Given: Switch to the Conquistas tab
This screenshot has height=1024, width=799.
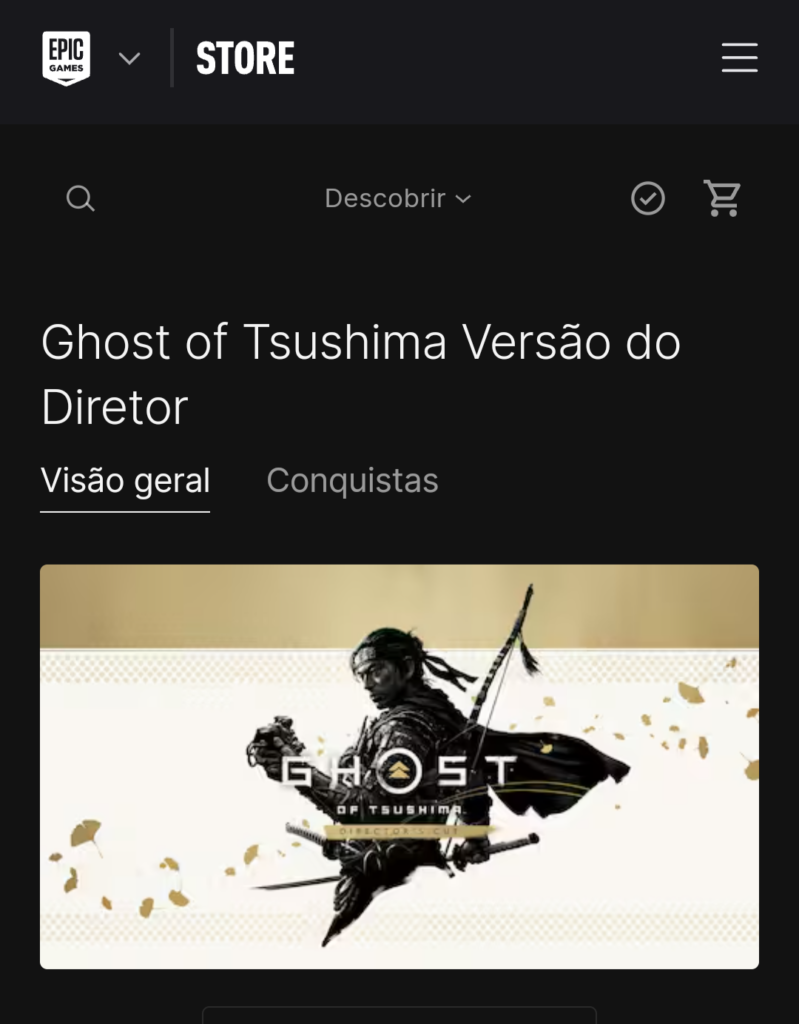Looking at the screenshot, I should pyautogui.click(x=352, y=481).
